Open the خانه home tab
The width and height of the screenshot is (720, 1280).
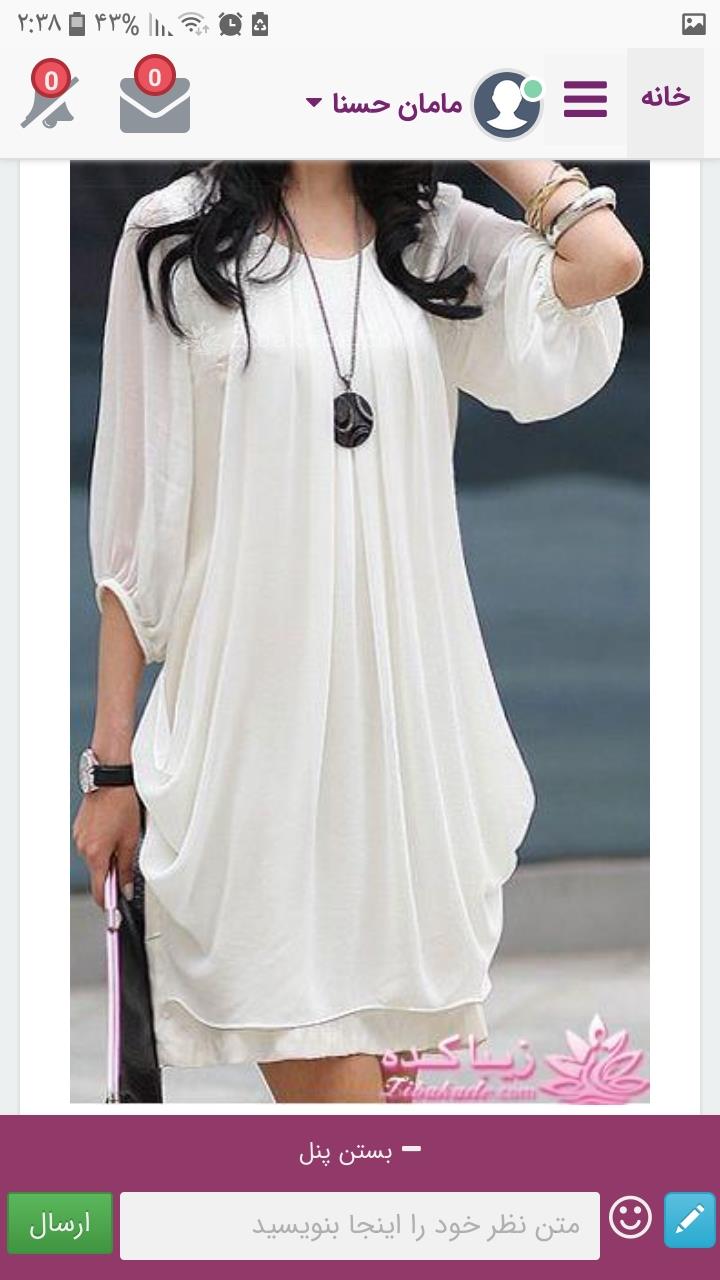pos(665,98)
